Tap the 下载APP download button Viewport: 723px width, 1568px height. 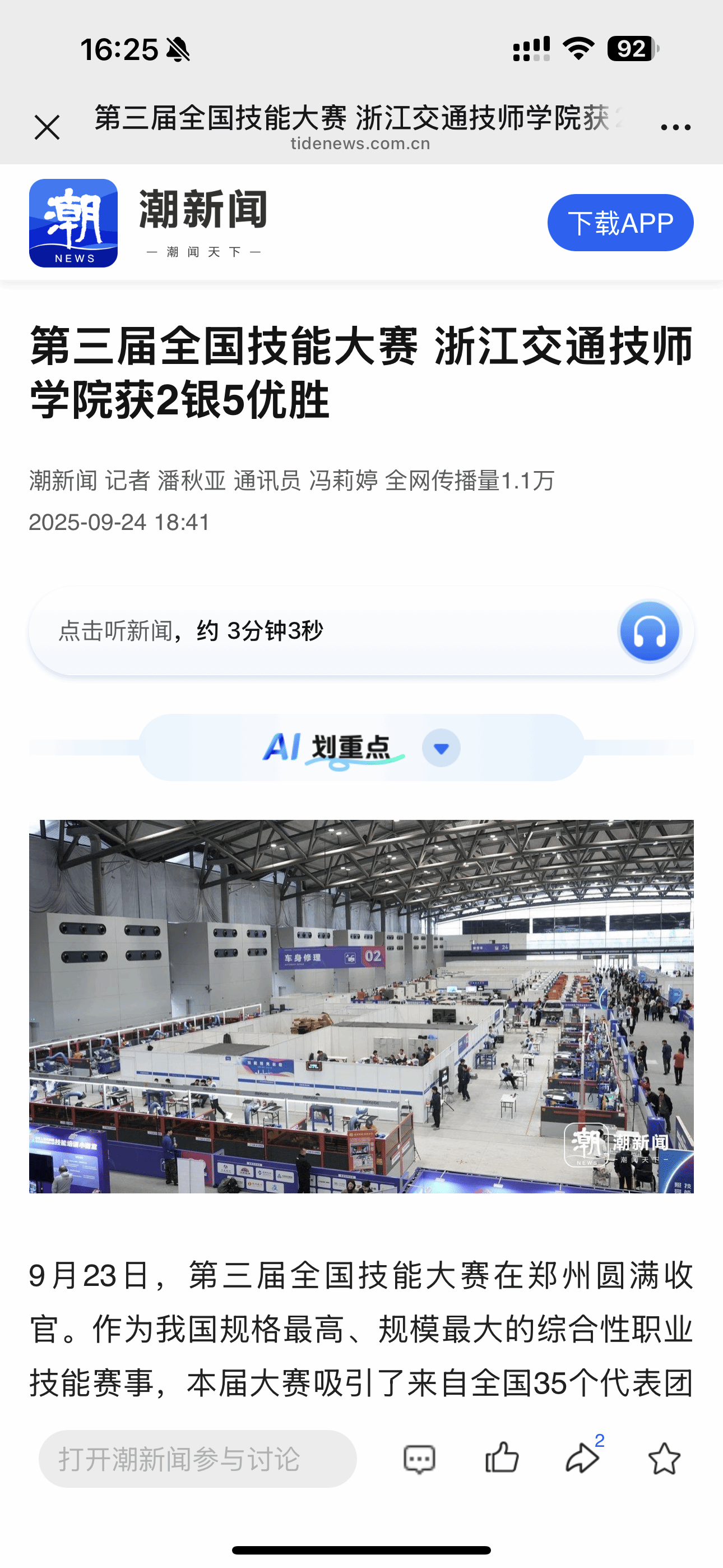coord(619,223)
